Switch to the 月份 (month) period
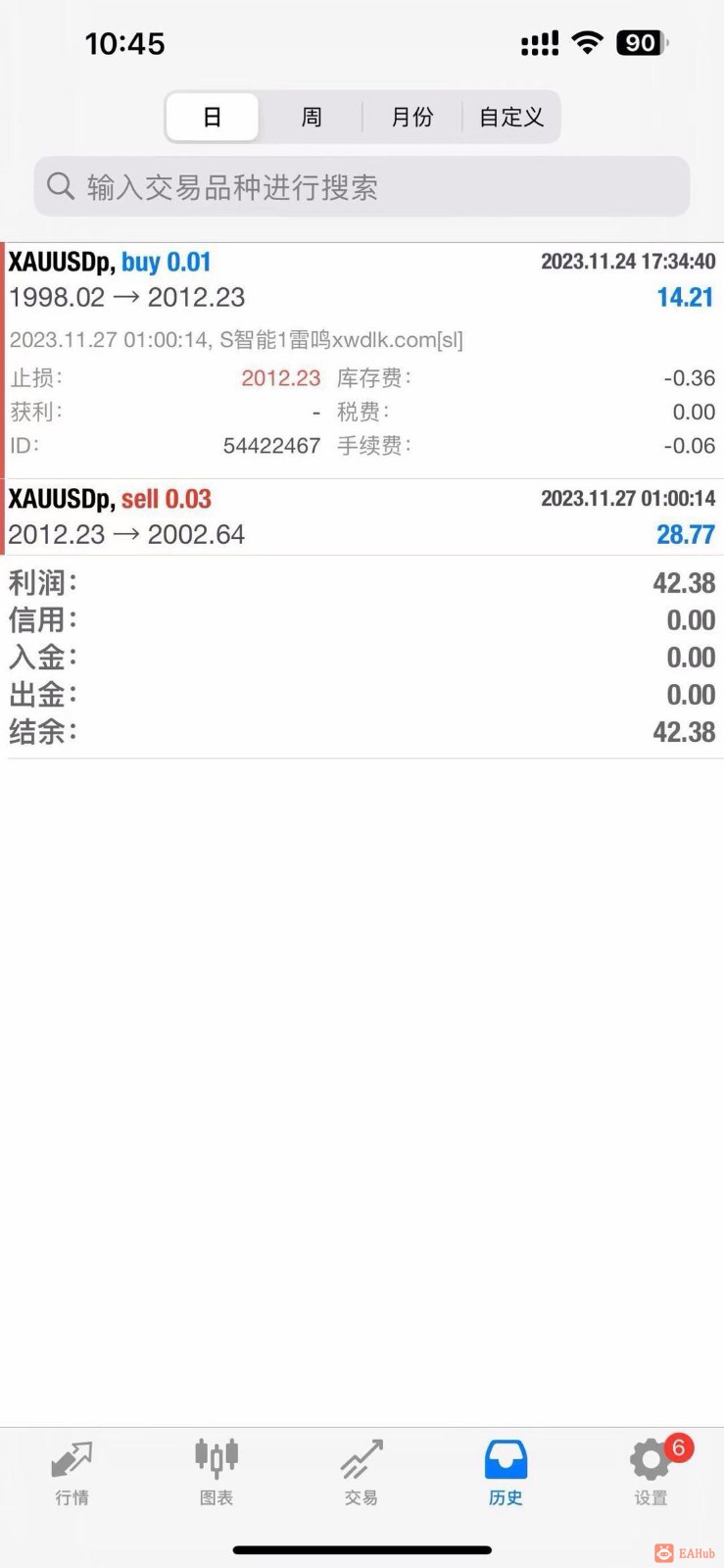 click(411, 118)
